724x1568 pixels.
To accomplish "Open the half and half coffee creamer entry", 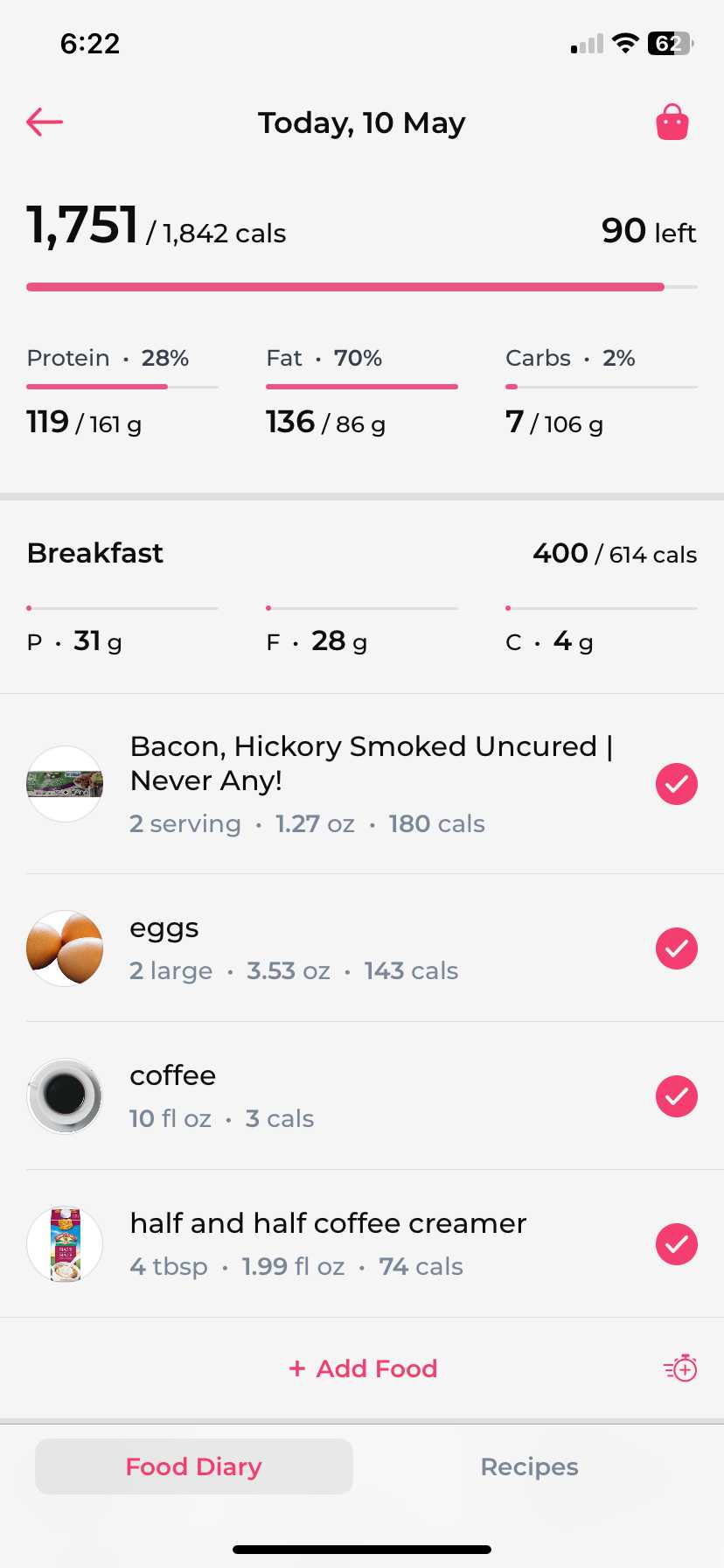I will click(x=362, y=1244).
